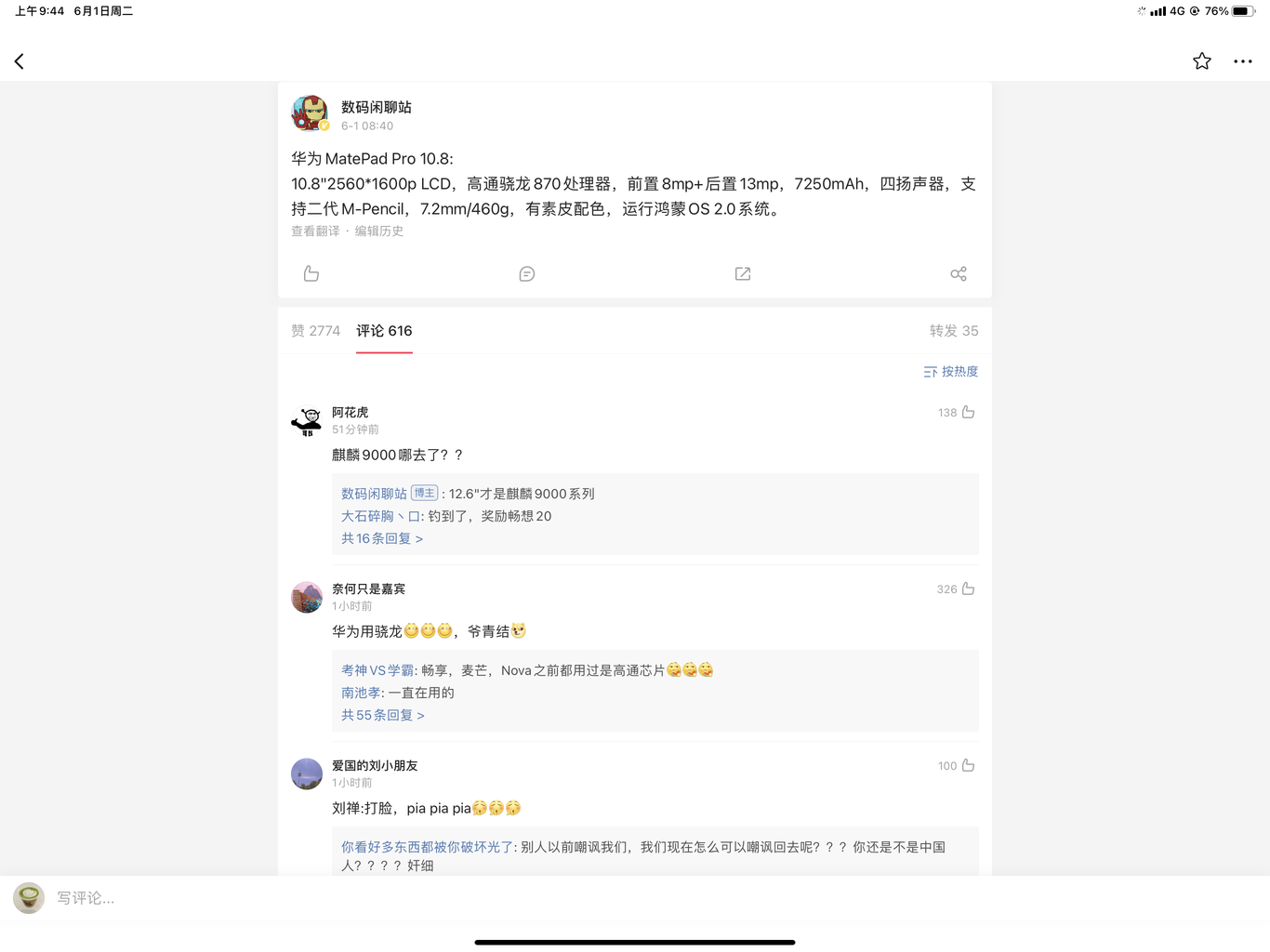The height and width of the screenshot is (952, 1270).
Task: Open 考神VS学霸's profile link
Action: pyautogui.click(x=377, y=670)
